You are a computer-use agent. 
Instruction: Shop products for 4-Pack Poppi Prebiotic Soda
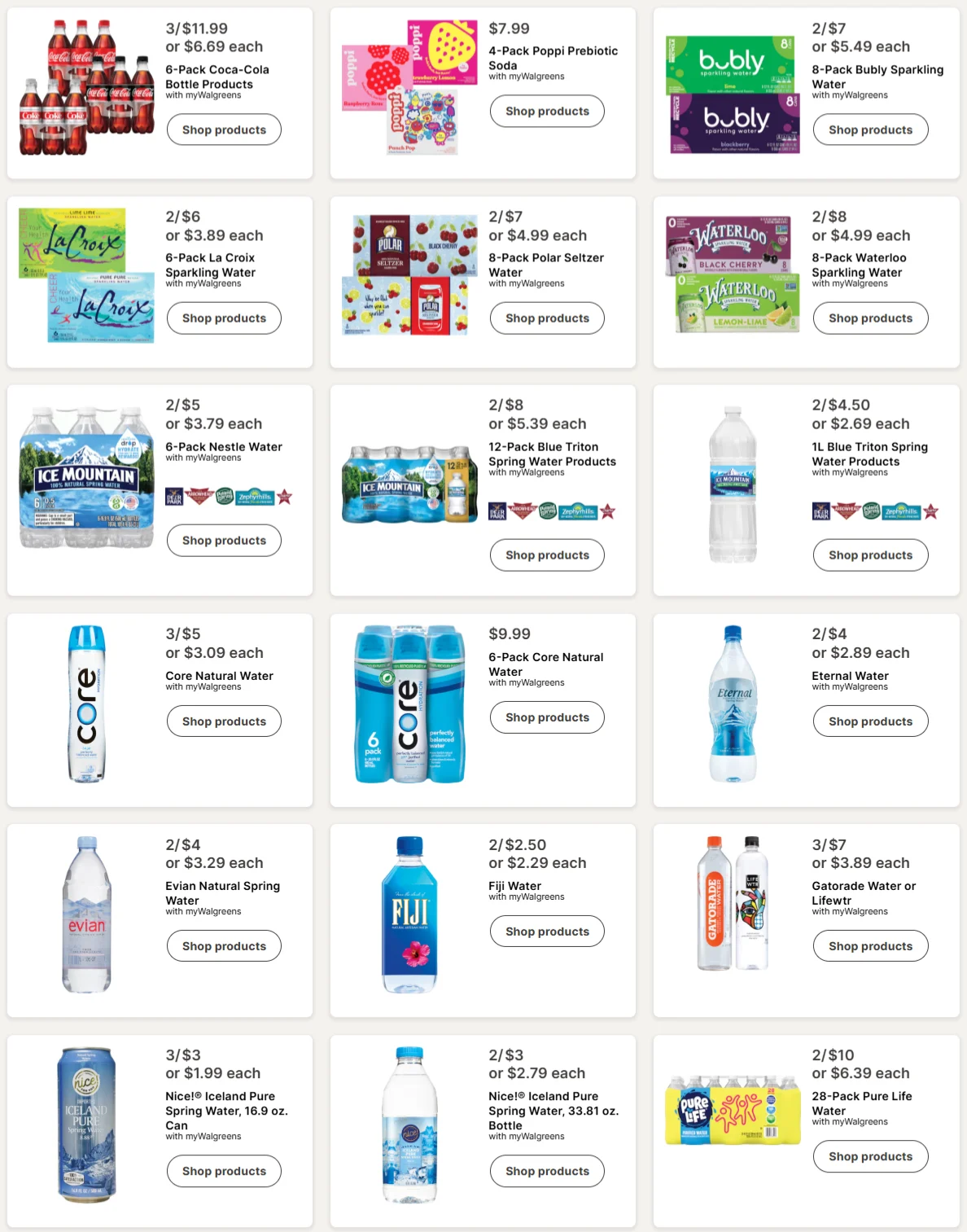547,111
